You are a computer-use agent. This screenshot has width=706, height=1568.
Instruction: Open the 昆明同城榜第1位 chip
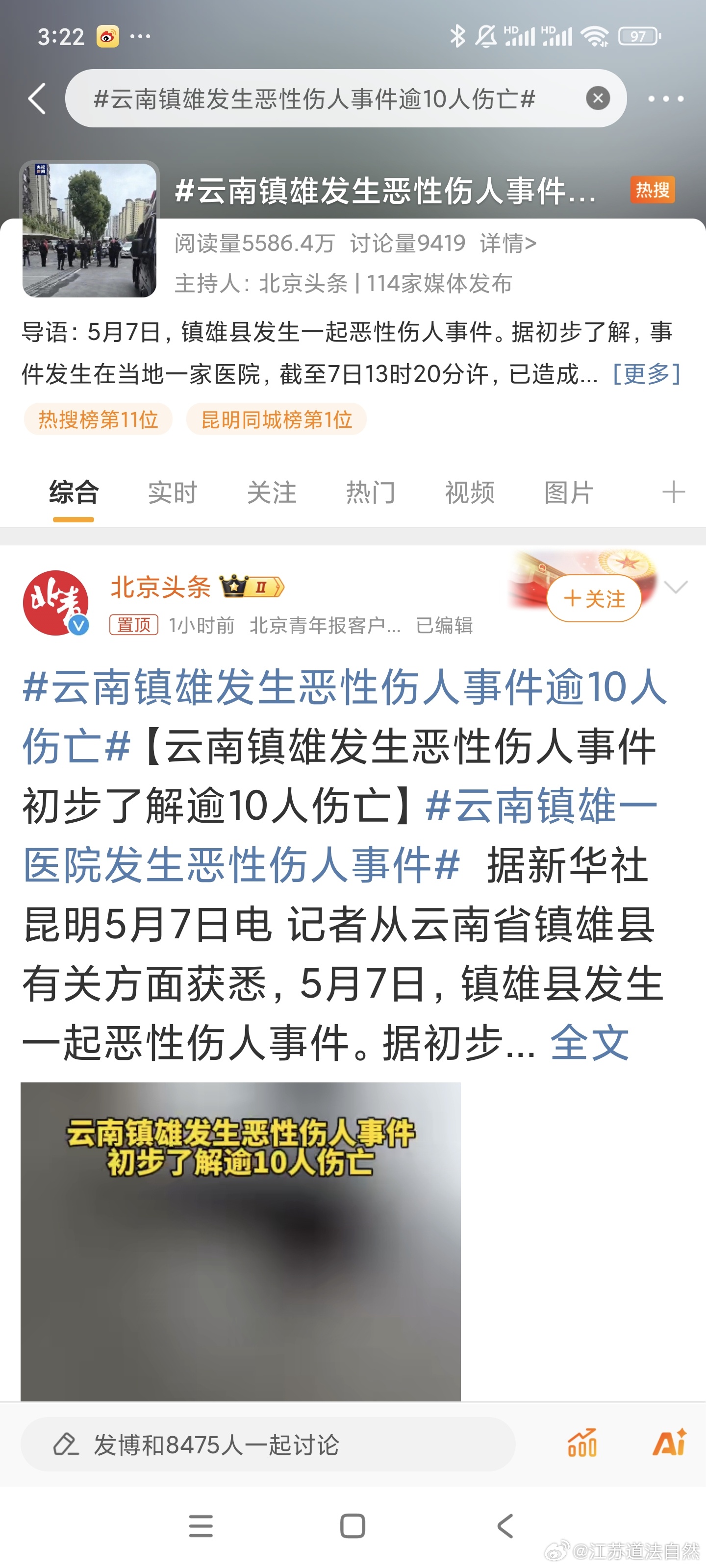(276, 419)
